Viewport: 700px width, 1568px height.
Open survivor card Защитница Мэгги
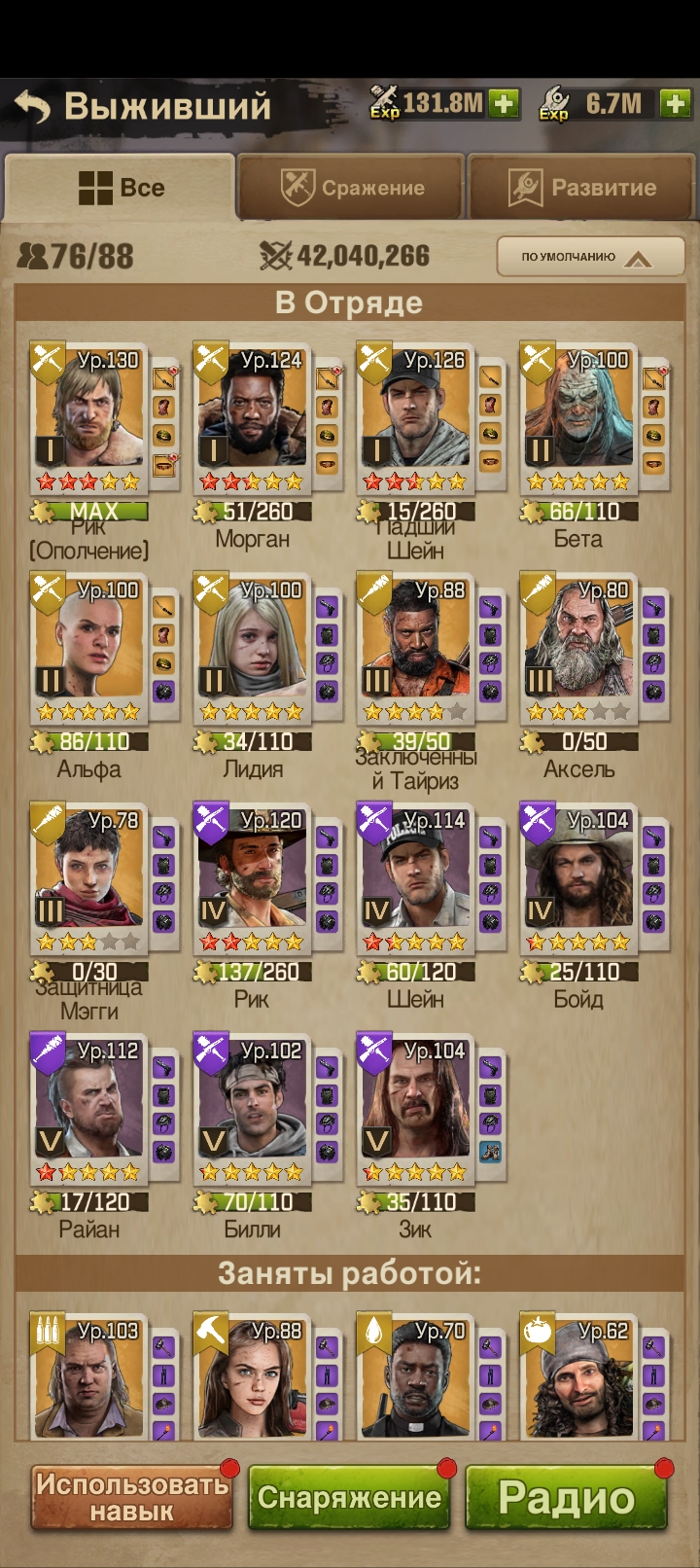click(88, 879)
